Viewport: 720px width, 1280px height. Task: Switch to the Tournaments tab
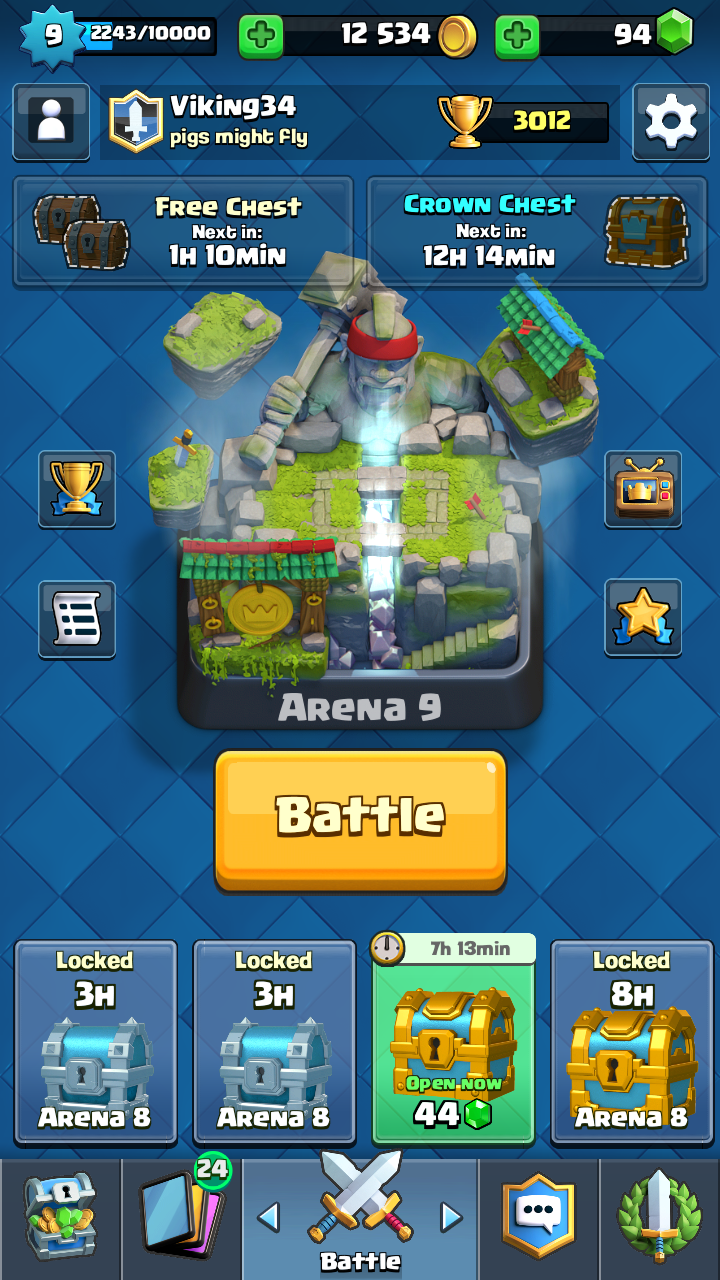[x=660, y=1219]
